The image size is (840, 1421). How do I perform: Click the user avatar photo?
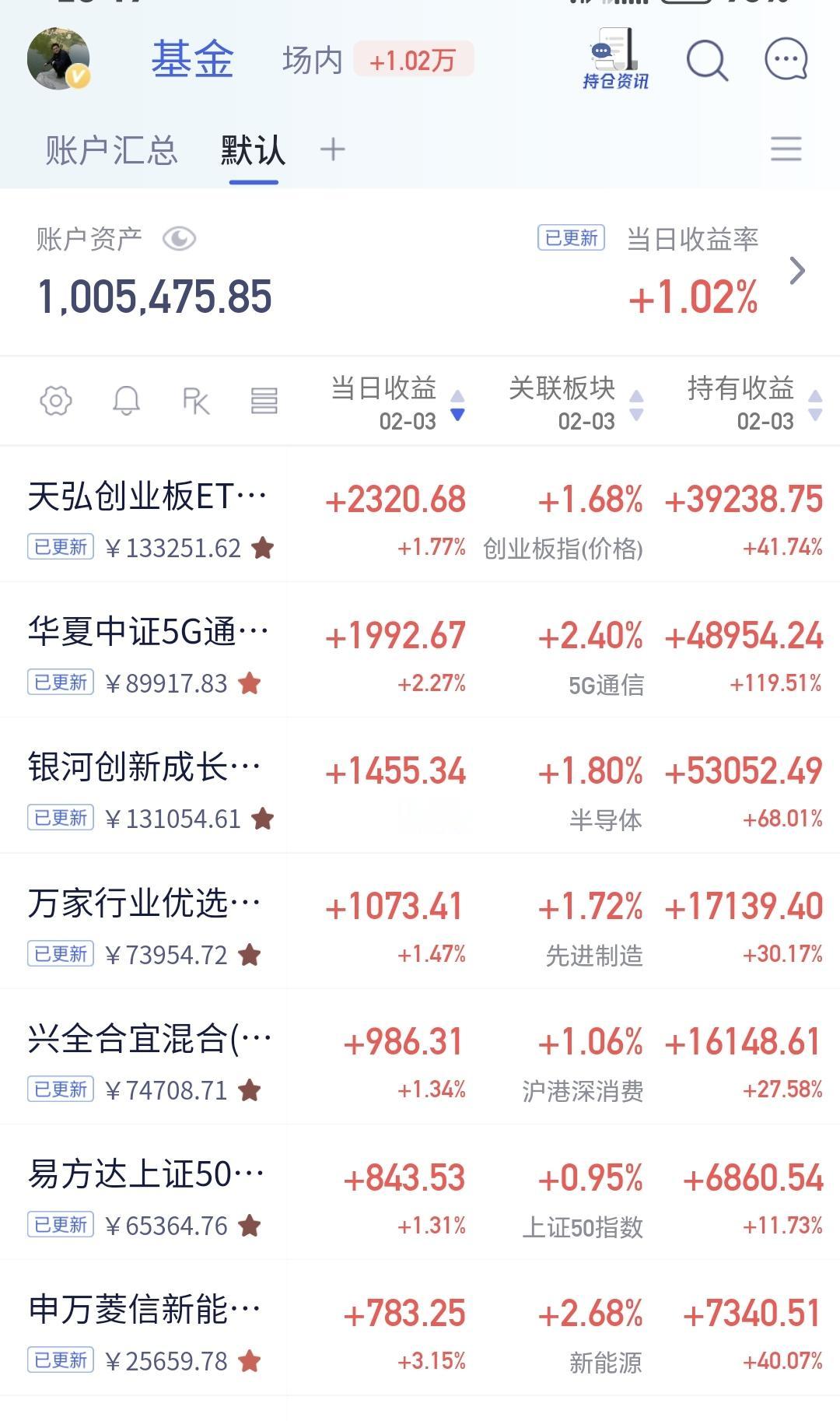point(58,59)
